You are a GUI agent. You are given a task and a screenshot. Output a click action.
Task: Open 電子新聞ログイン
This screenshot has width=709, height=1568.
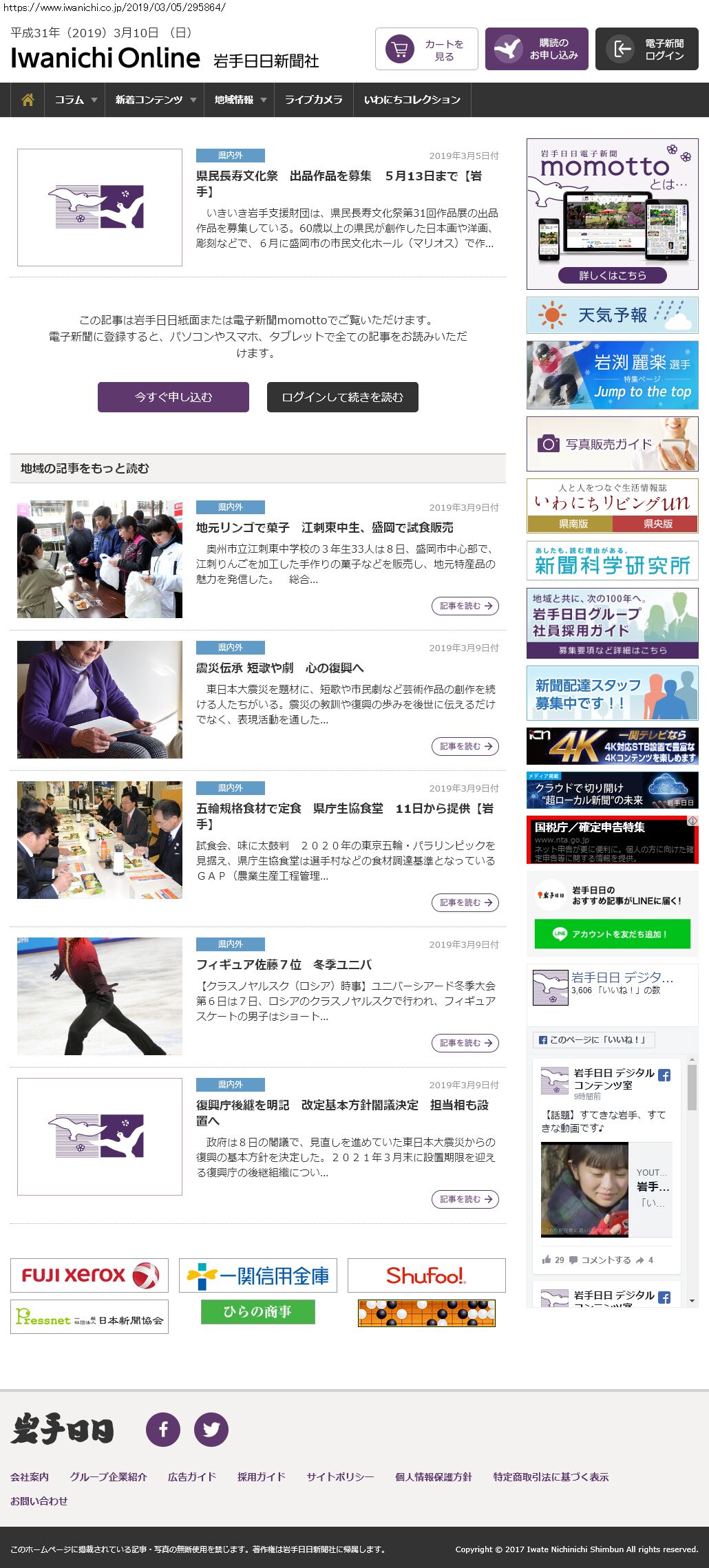(647, 49)
